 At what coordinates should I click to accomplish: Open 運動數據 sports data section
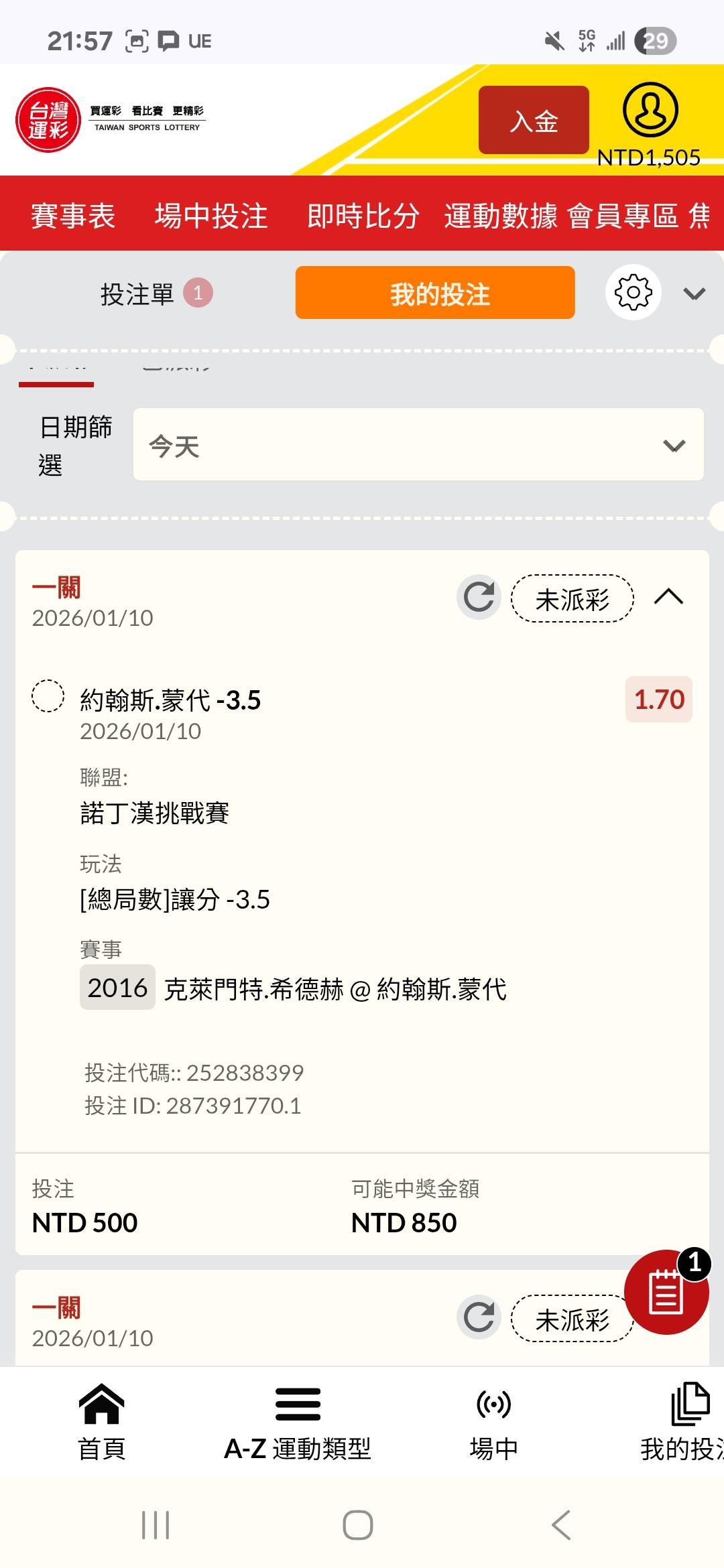click(x=500, y=216)
